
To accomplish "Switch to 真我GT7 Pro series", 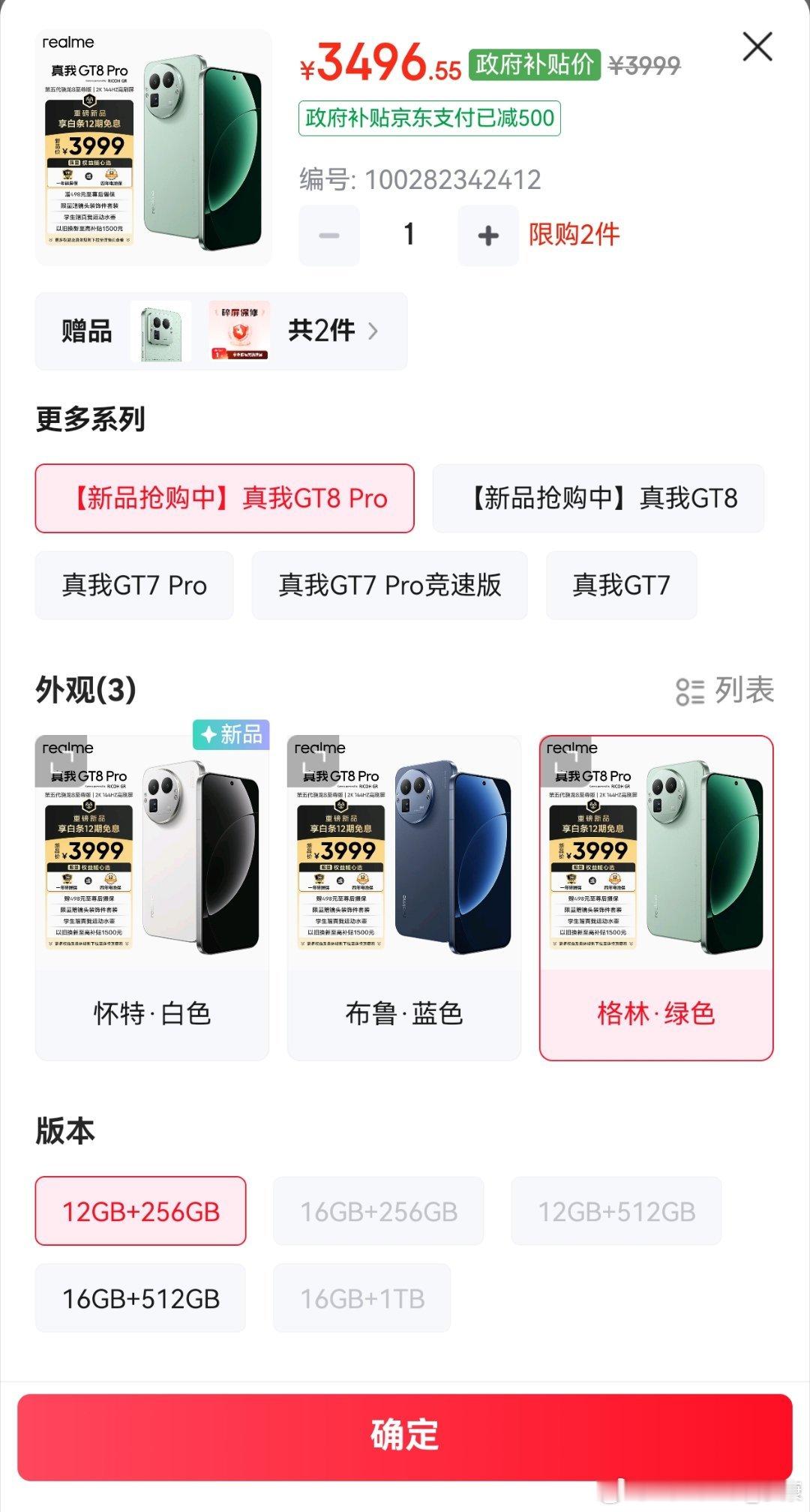I will pyautogui.click(x=135, y=586).
